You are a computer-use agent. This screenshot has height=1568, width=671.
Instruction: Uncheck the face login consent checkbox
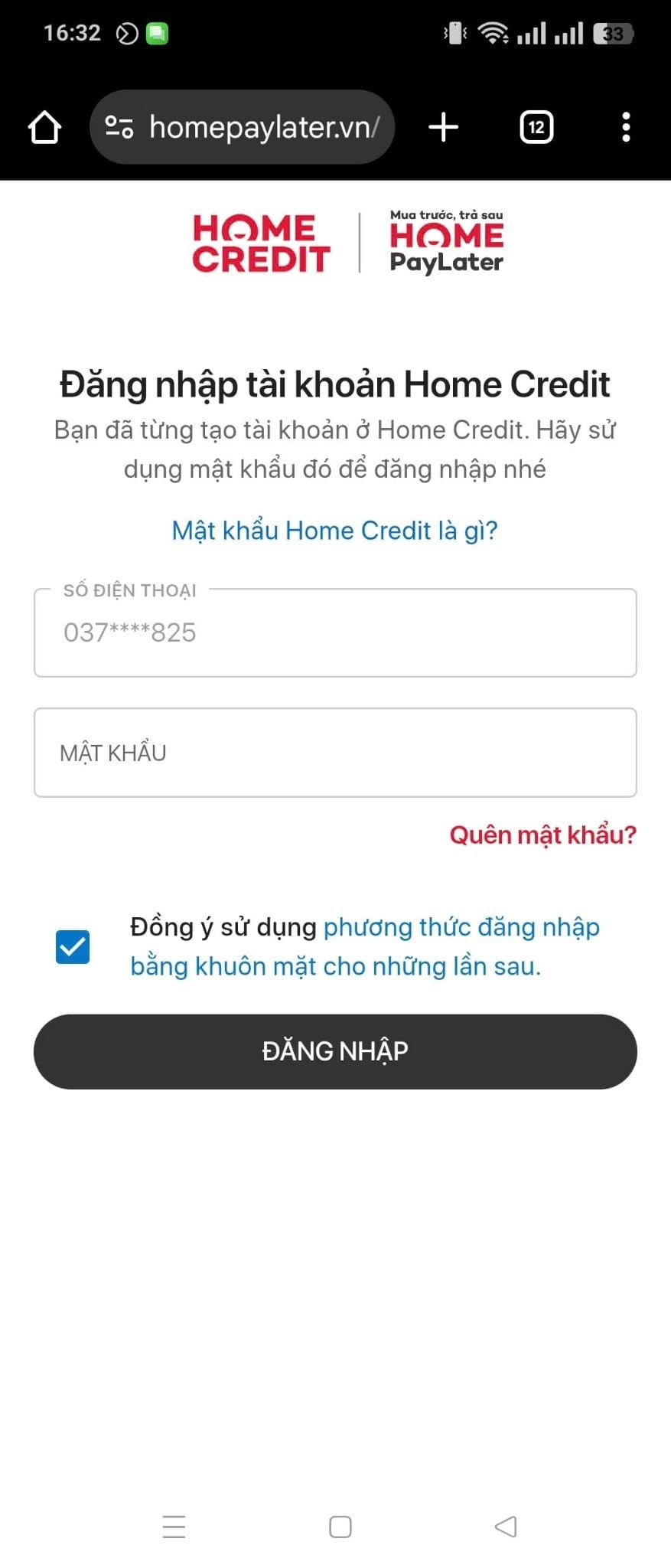coord(73,947)
